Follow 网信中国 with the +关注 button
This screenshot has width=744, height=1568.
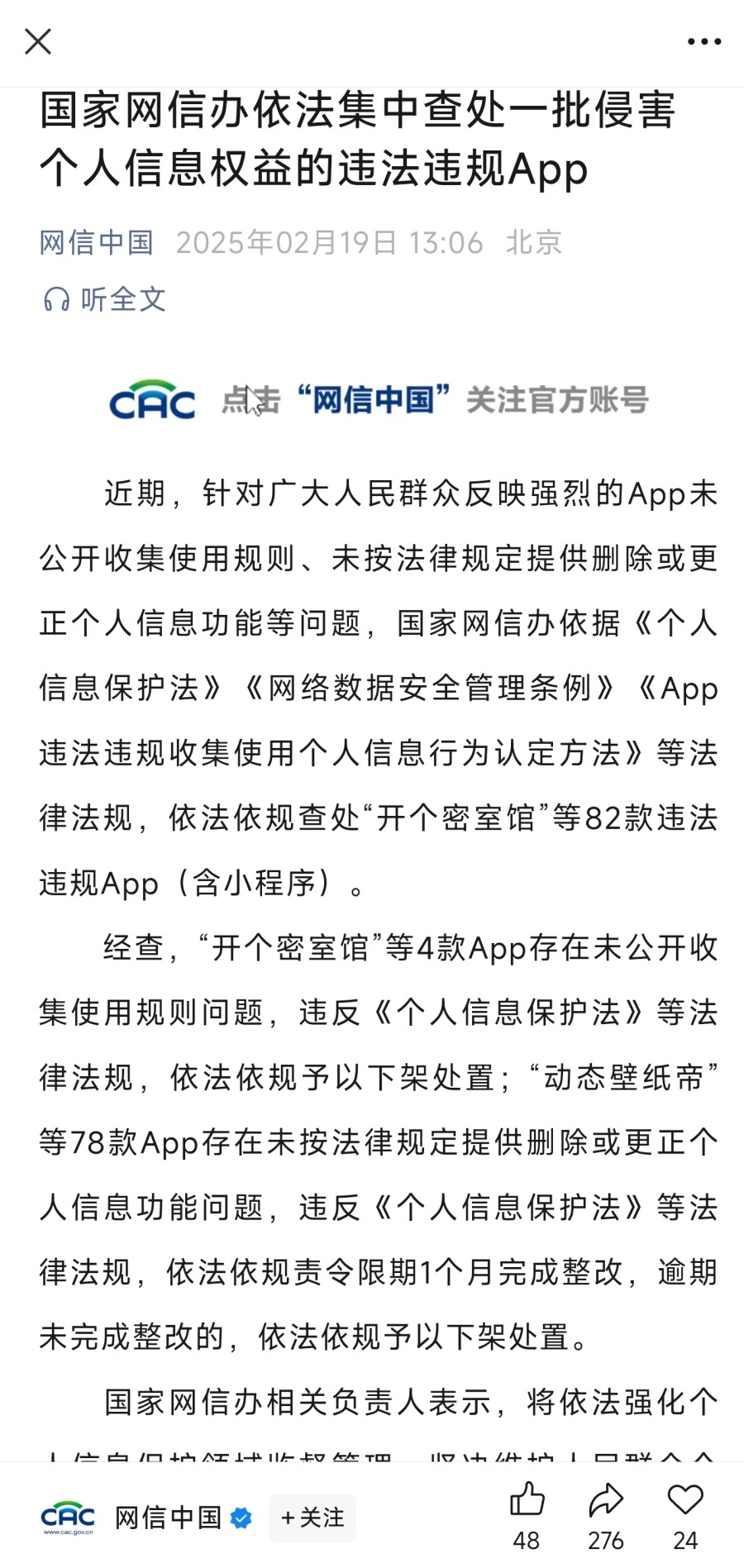312,1518
